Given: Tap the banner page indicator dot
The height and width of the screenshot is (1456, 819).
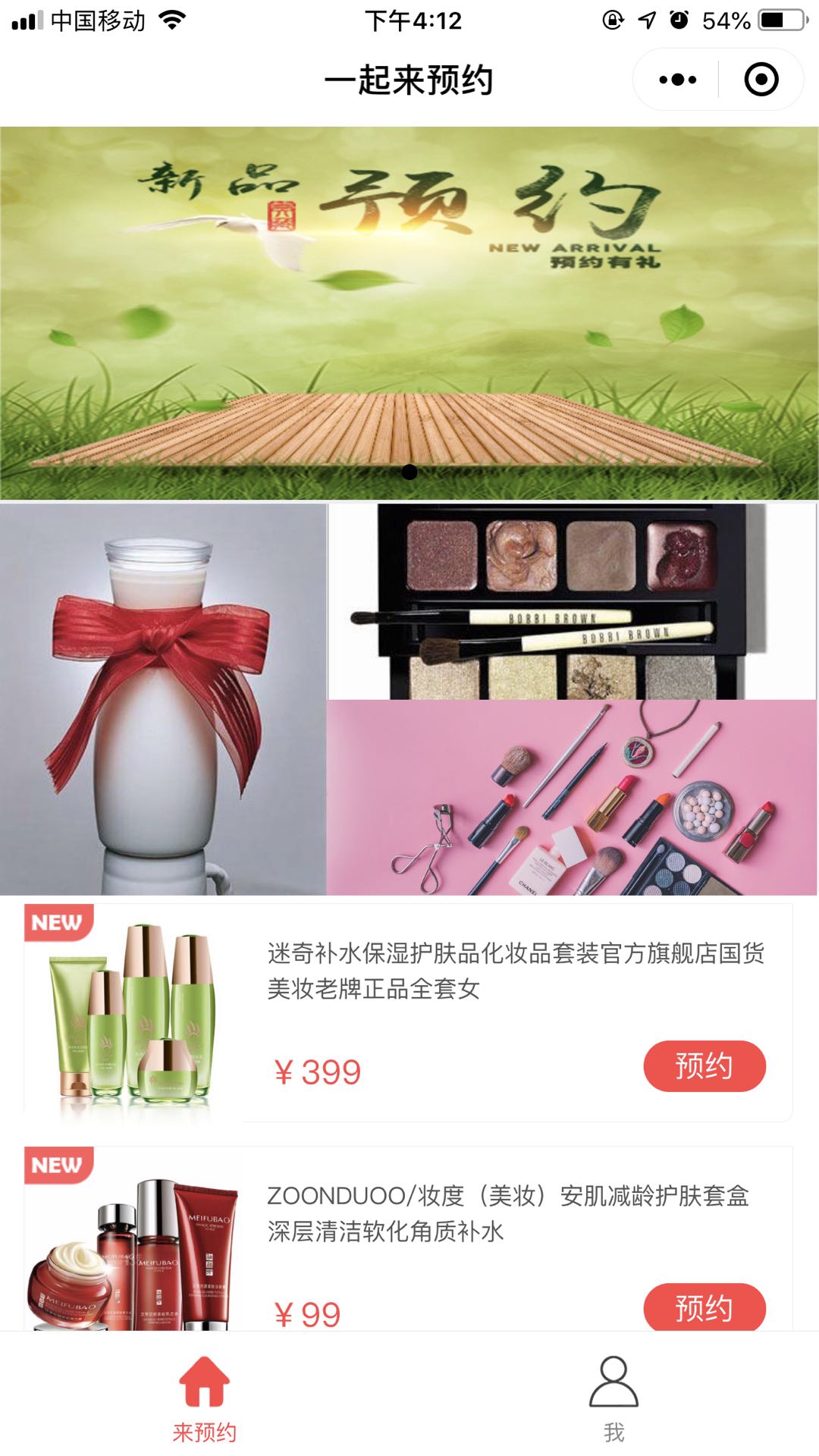Looking at the screenshot, I should pyautogui.click(x=409, y=472).
